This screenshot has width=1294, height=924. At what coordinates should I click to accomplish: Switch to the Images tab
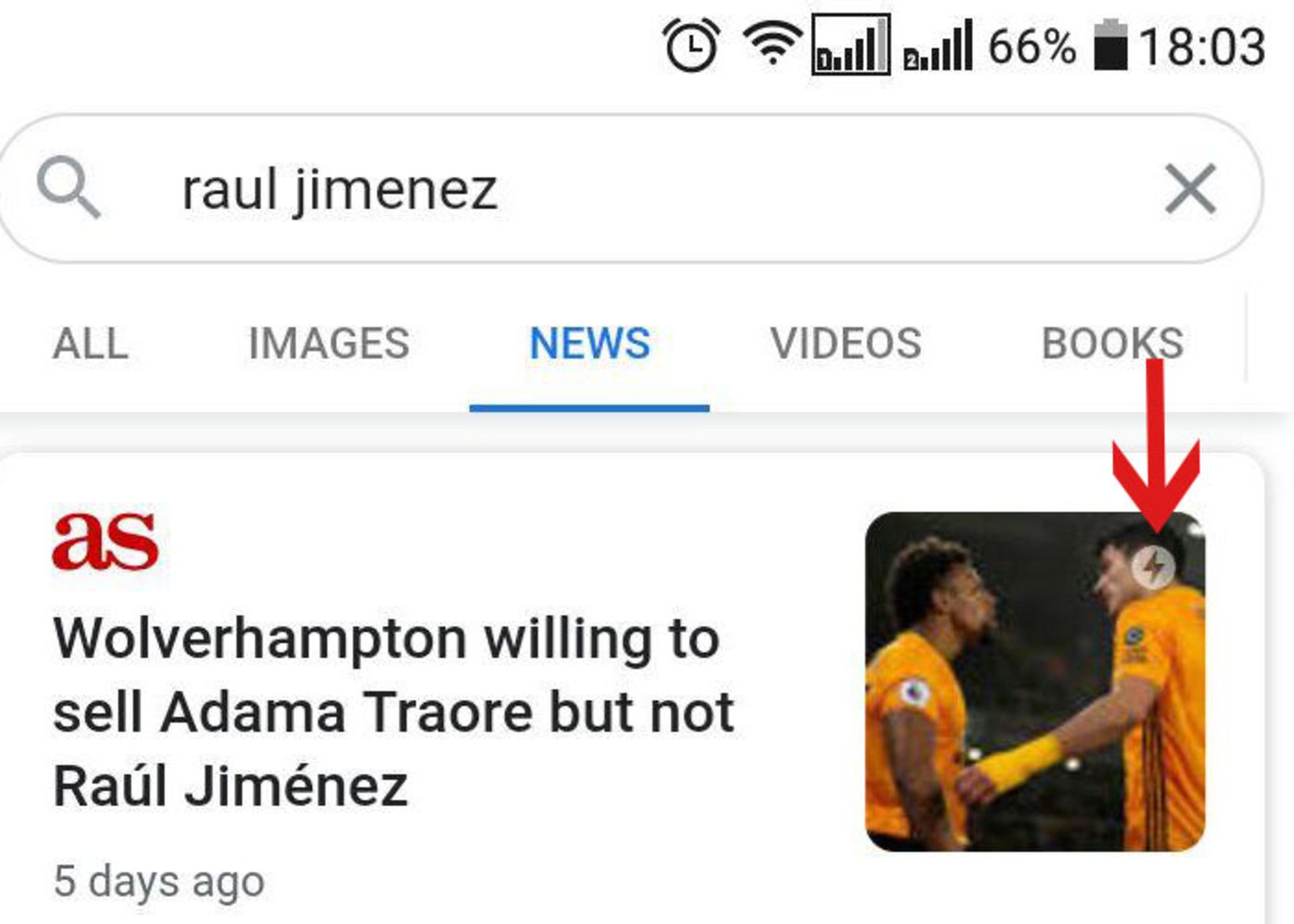(x=329, y=344)
